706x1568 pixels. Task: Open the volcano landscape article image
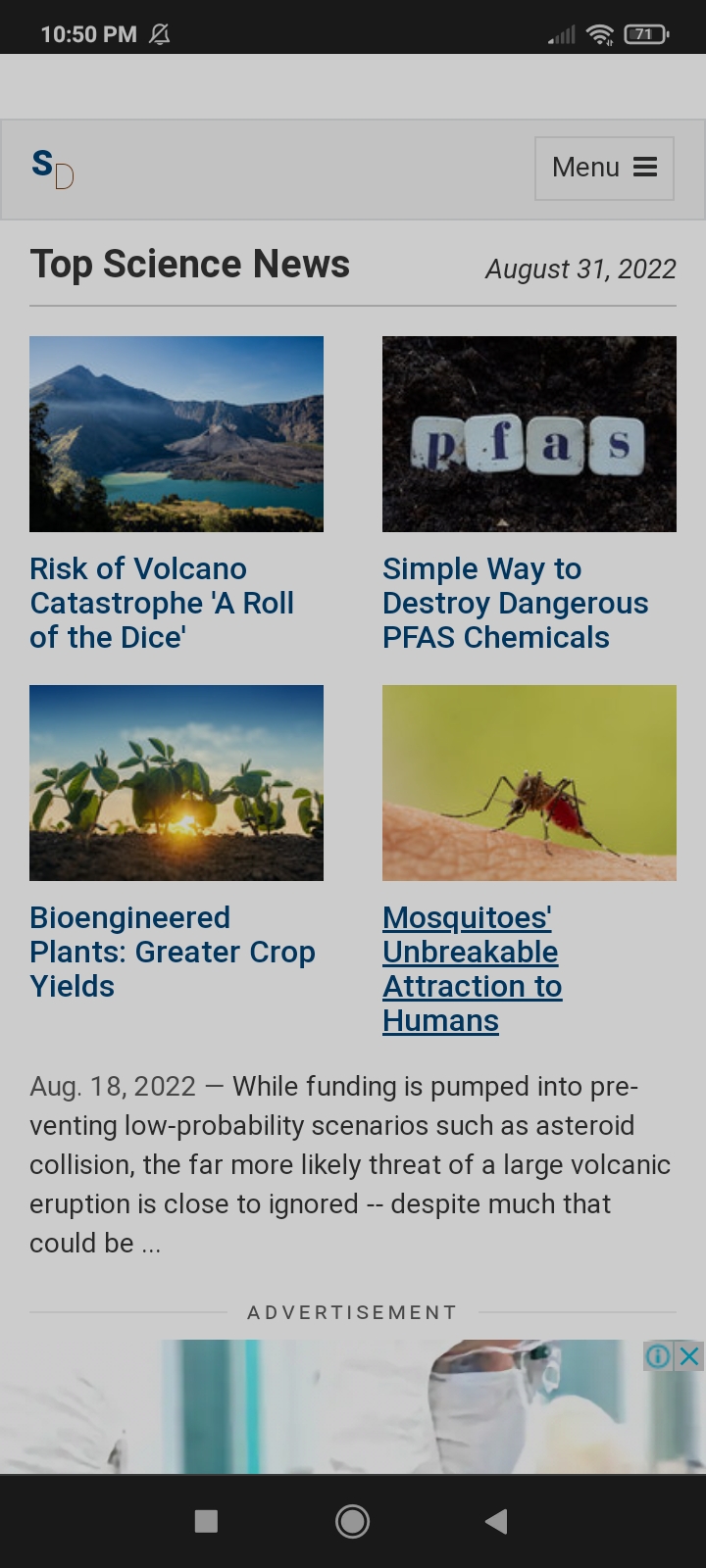(x=176, y=434)
